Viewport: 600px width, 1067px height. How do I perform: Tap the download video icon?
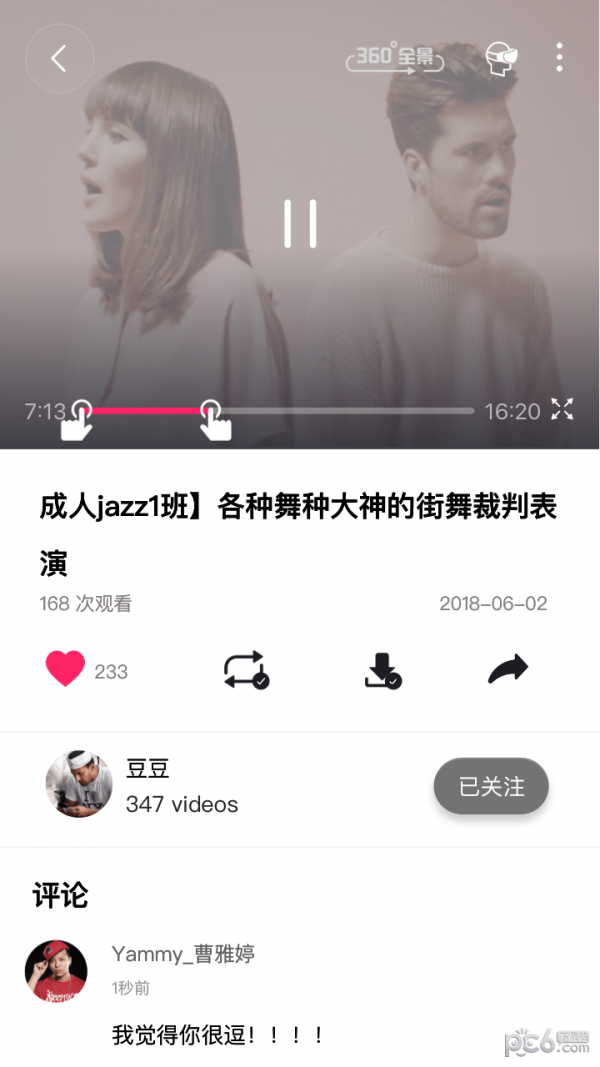click(x=382, y=671)
